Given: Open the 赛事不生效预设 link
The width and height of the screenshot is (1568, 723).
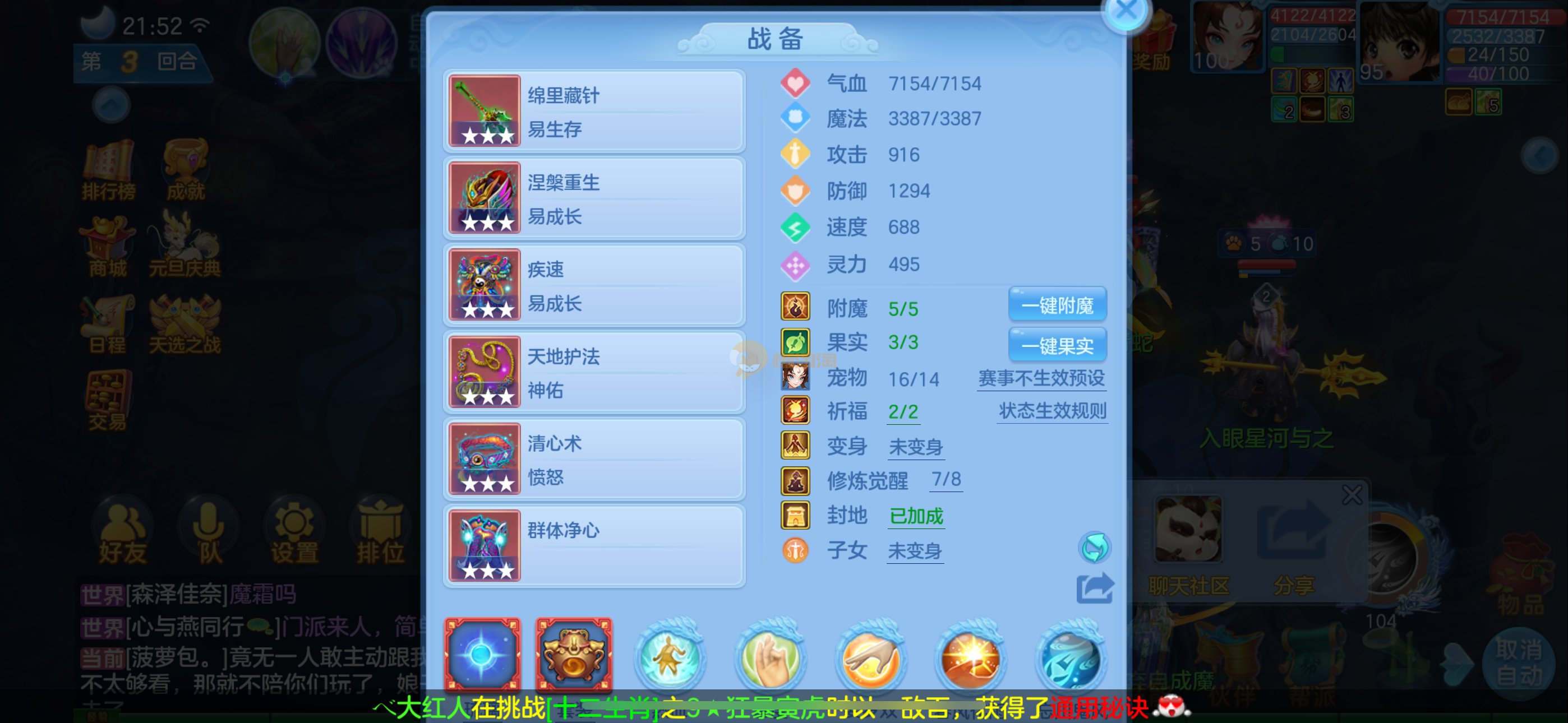Looking at the screenshot, I should click(1041, 378).
